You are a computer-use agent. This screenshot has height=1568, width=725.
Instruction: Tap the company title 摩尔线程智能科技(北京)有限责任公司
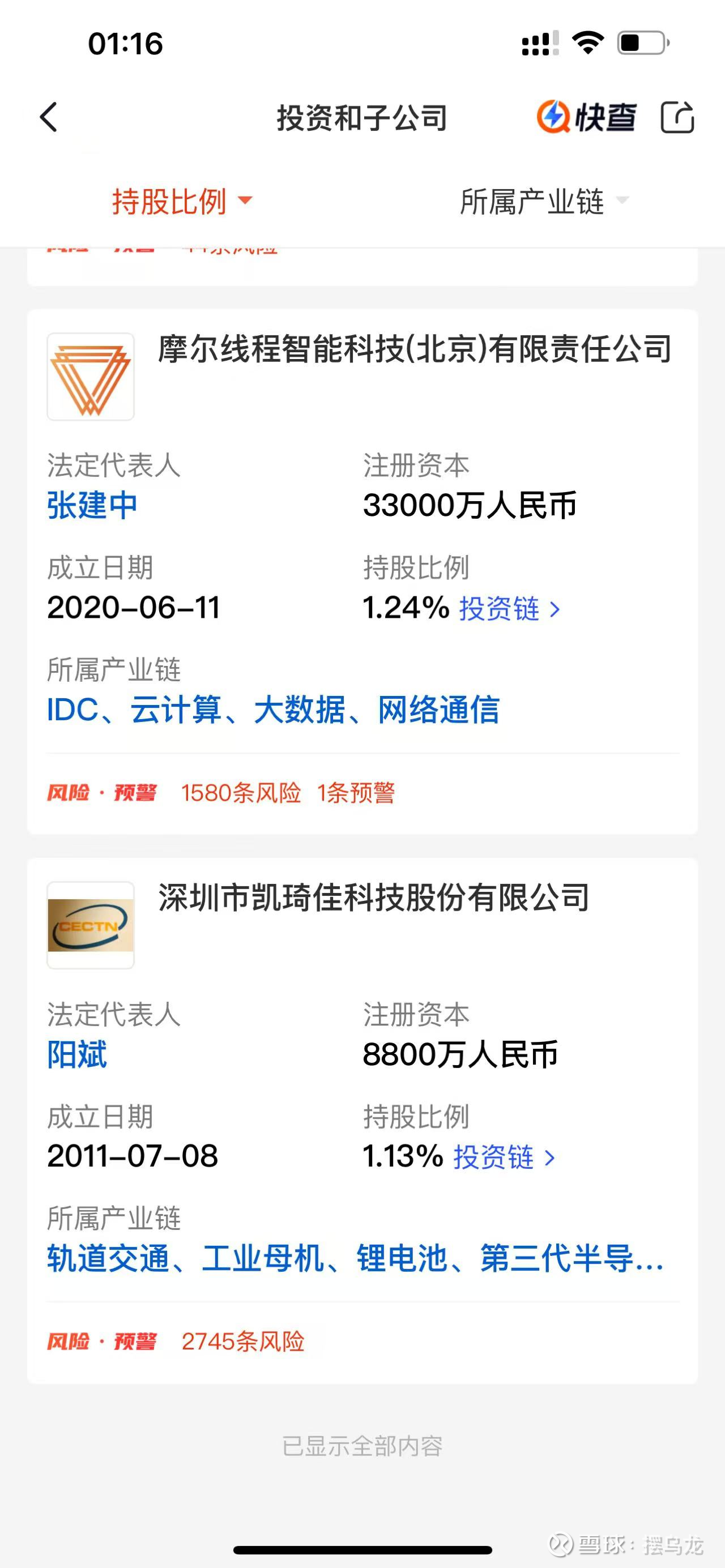(414, 350)
